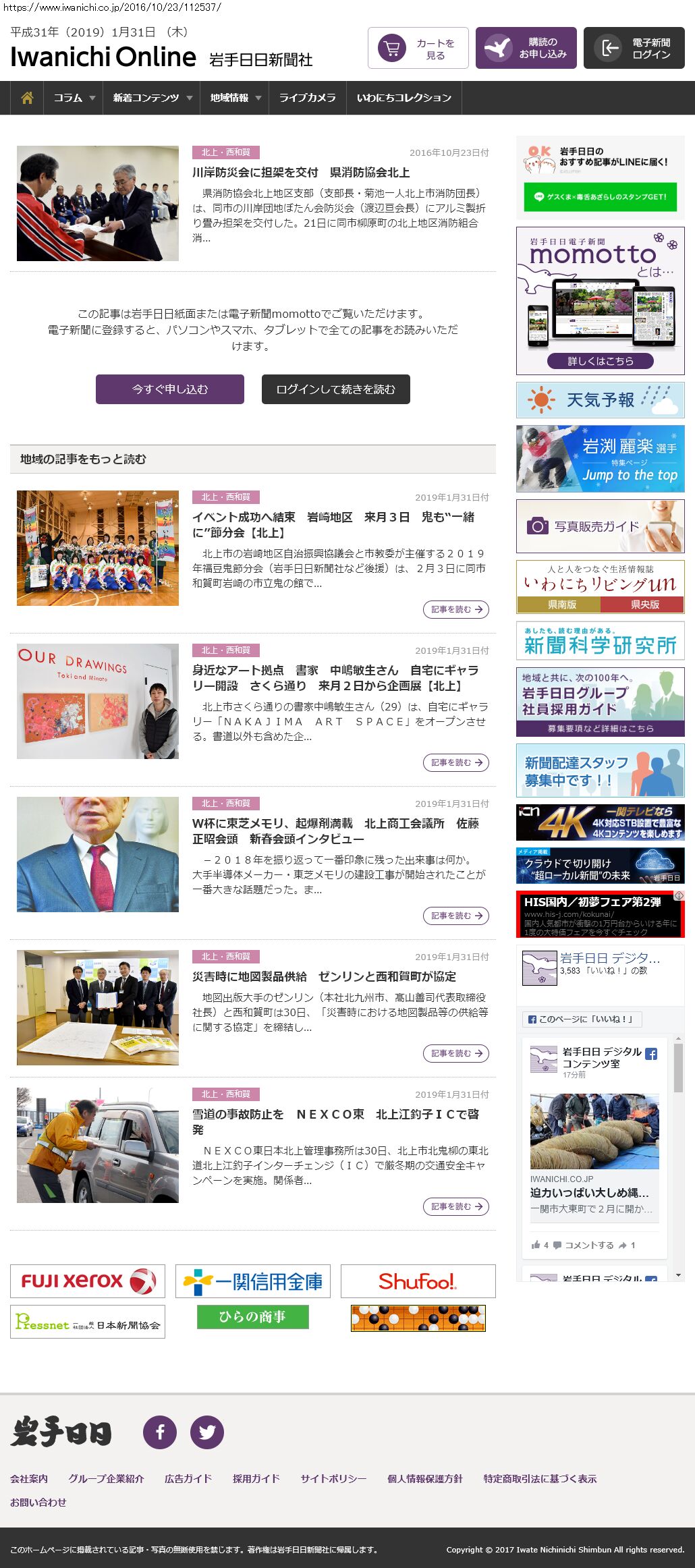Screen dimensions: 695x1568
Task: Visit the Twitter icon in footer
Action: click(x=207, y=1432)
